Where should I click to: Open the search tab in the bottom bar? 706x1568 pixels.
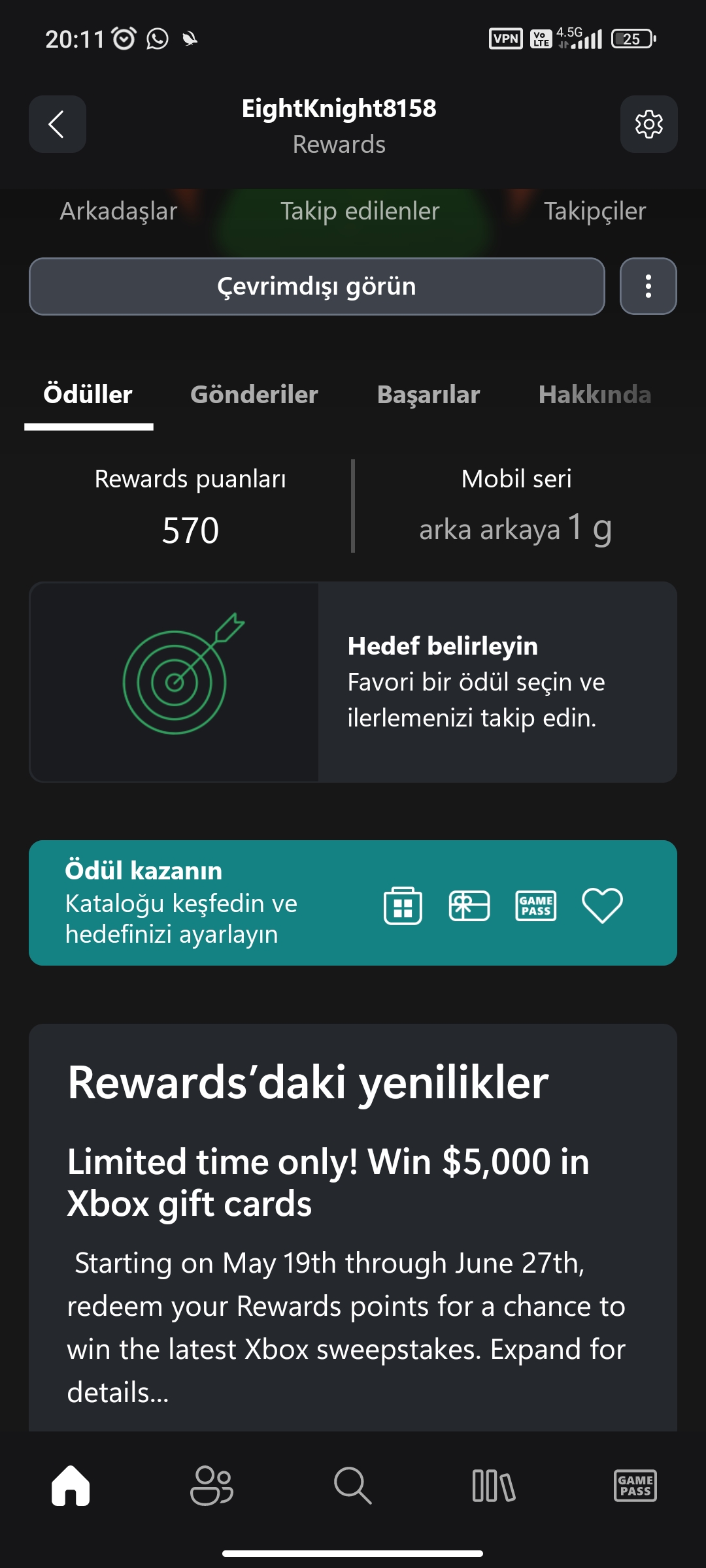(353, 1486)
